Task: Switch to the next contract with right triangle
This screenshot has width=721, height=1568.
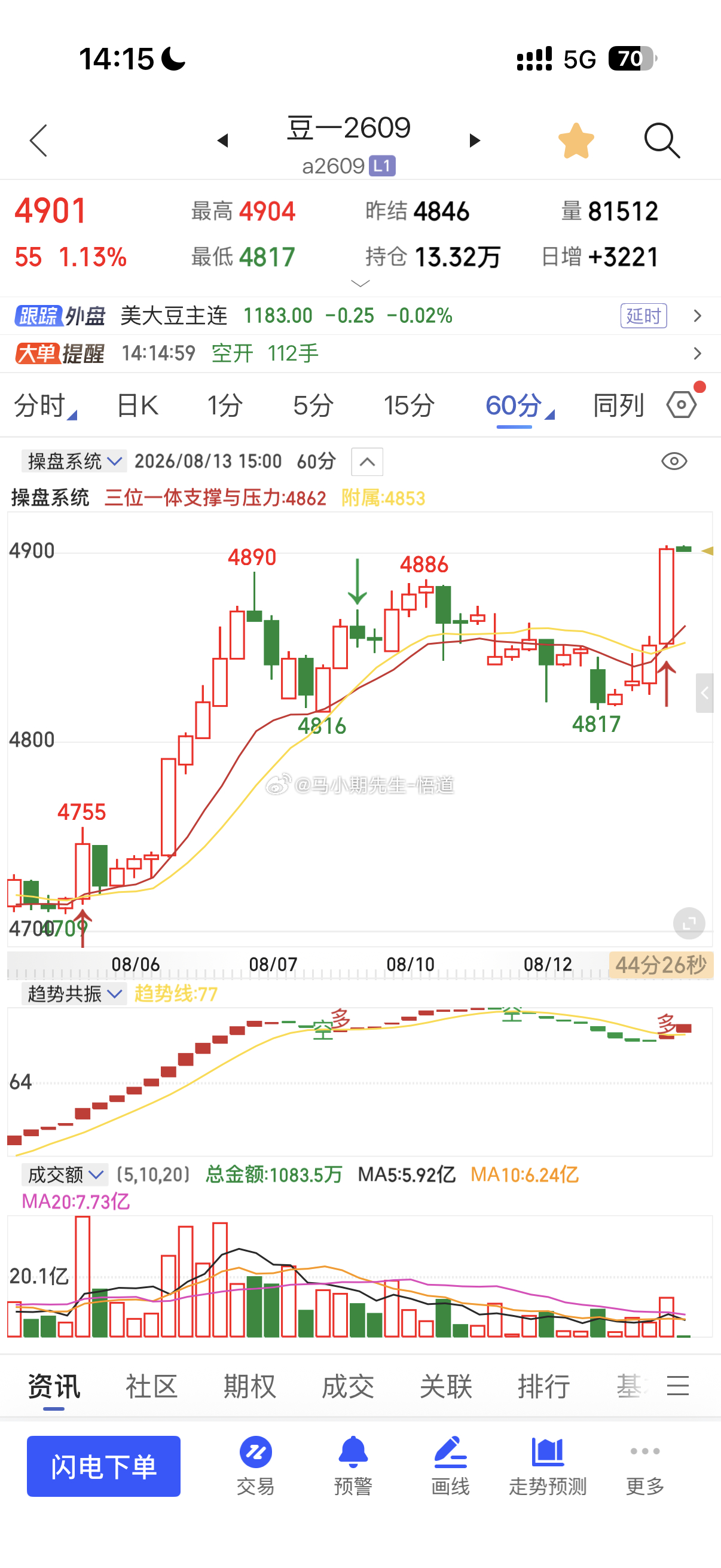Action: click(x=475, y=141)
